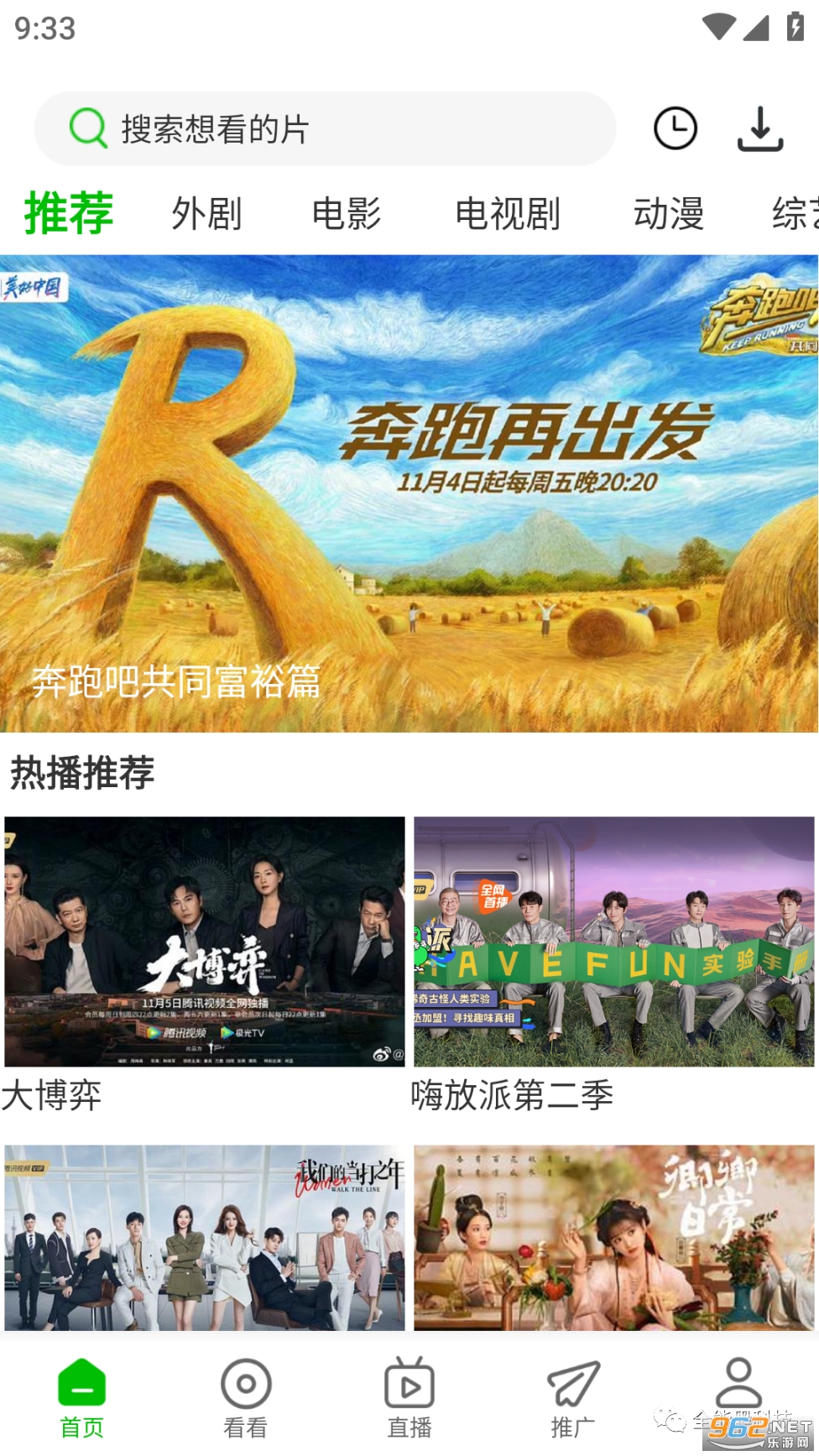819x1456 pixels.
Task: Switch to the 看看 bottom tab
Action: (246, 1397)
